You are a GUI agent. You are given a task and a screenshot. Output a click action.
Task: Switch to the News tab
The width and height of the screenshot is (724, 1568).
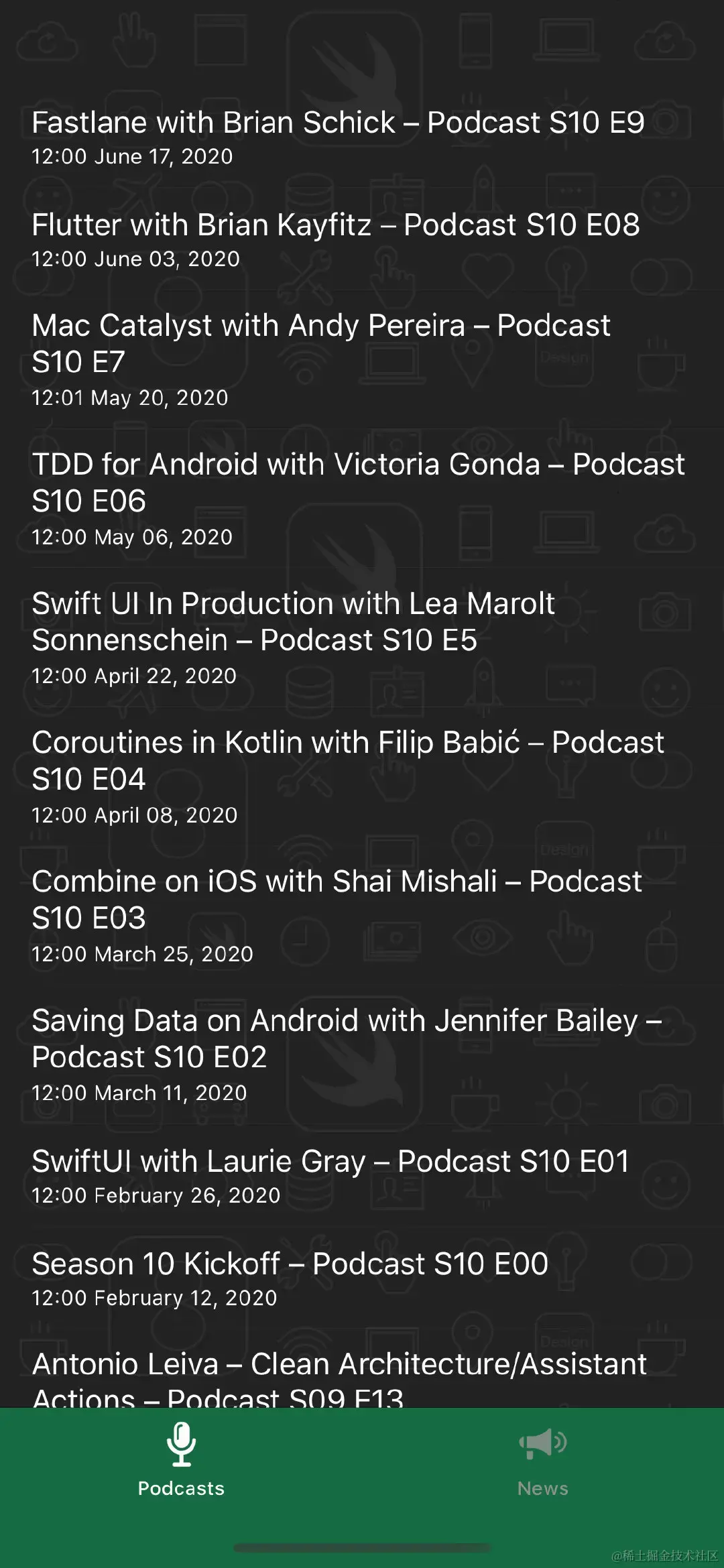pyautogui.click(x=543, y=1461)
